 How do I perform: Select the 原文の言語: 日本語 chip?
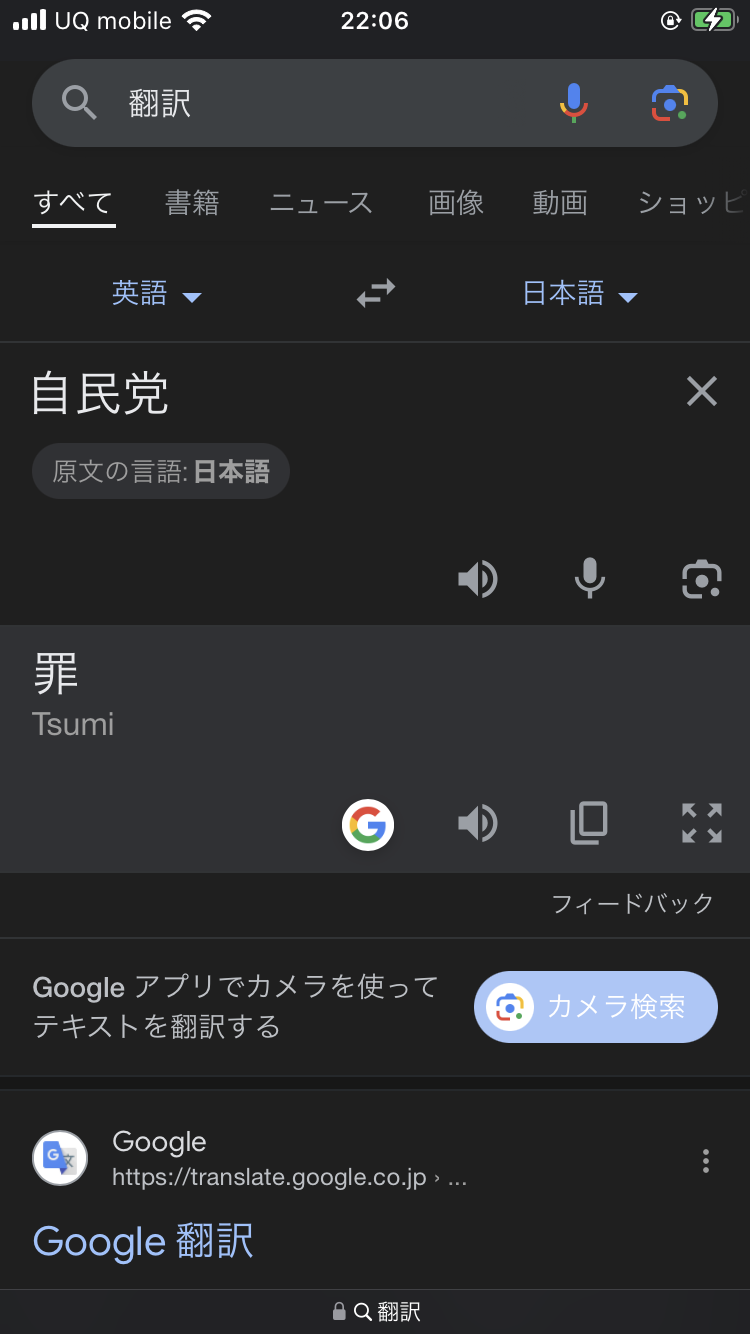point(161,471)
